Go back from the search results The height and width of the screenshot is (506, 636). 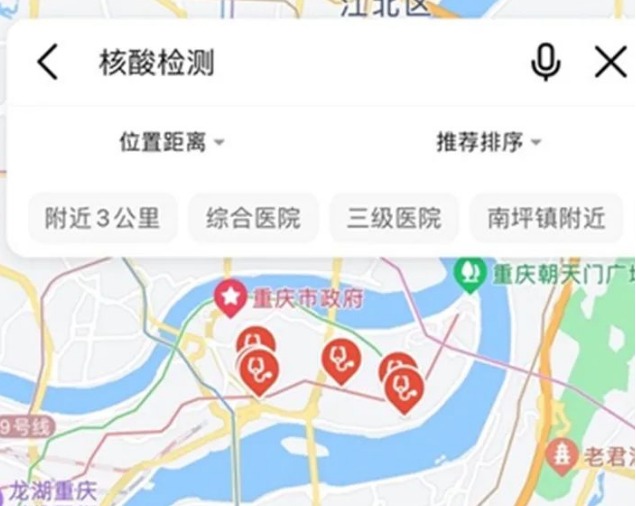coord(47,63)
